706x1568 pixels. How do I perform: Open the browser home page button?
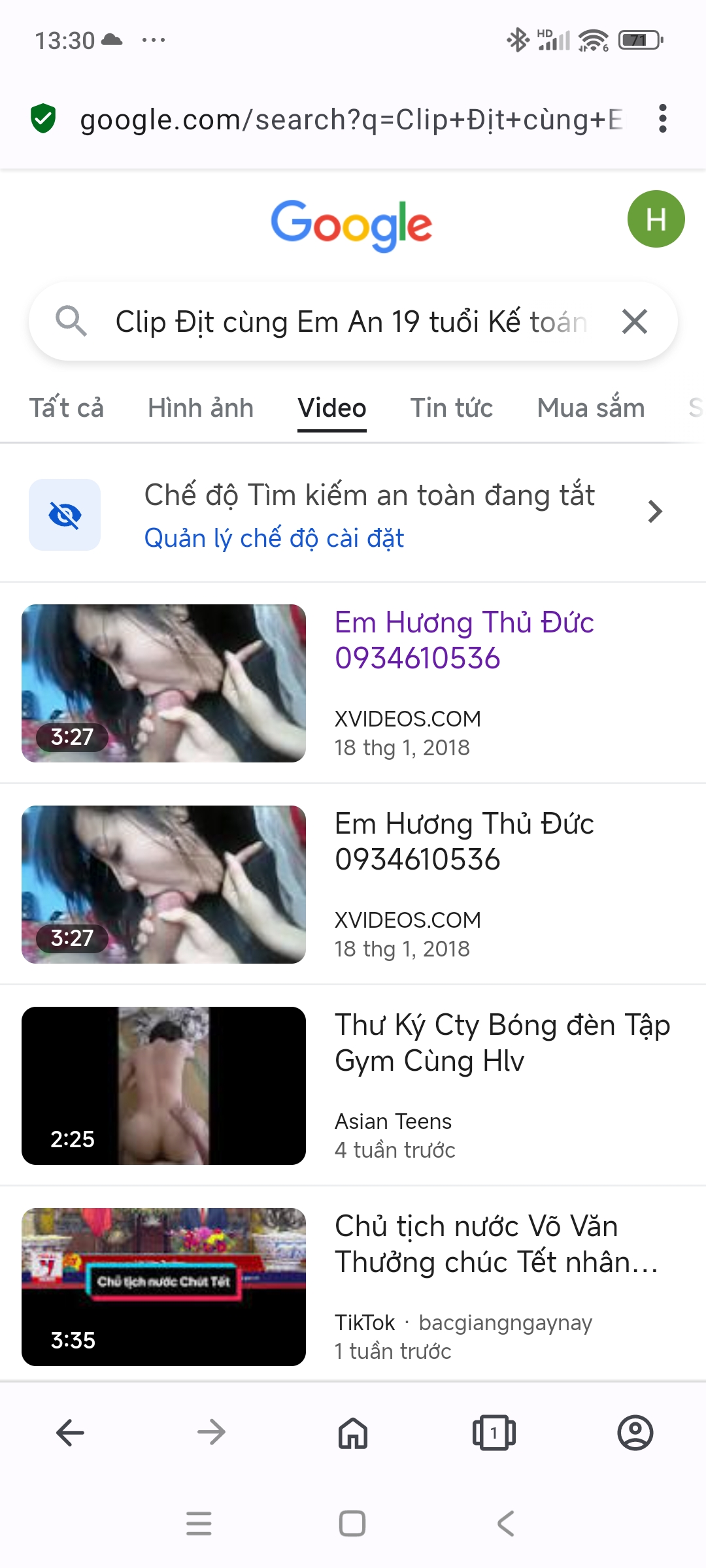pyautogui.click(x=353, y=1433)
